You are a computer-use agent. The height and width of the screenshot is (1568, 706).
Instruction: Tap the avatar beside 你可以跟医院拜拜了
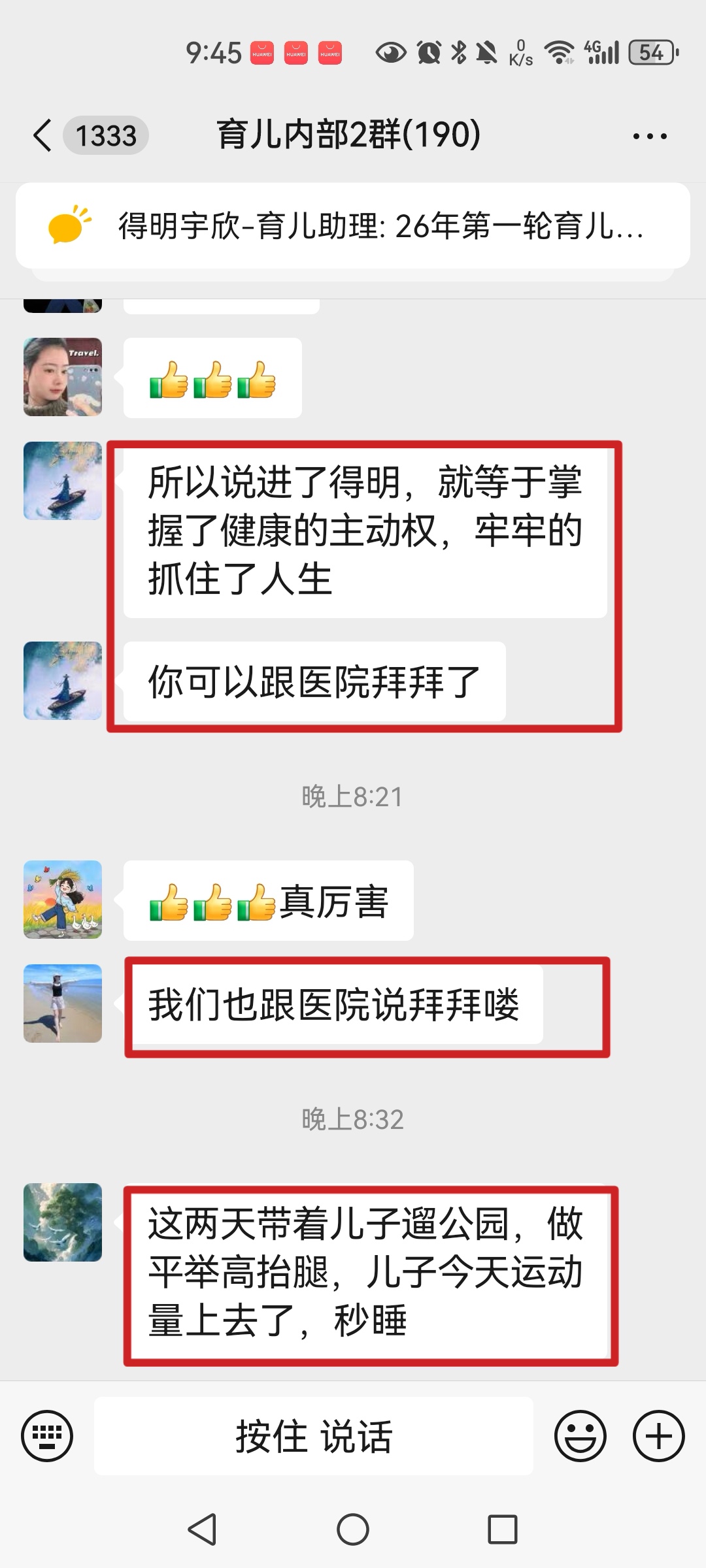click(x=63, y=681)
